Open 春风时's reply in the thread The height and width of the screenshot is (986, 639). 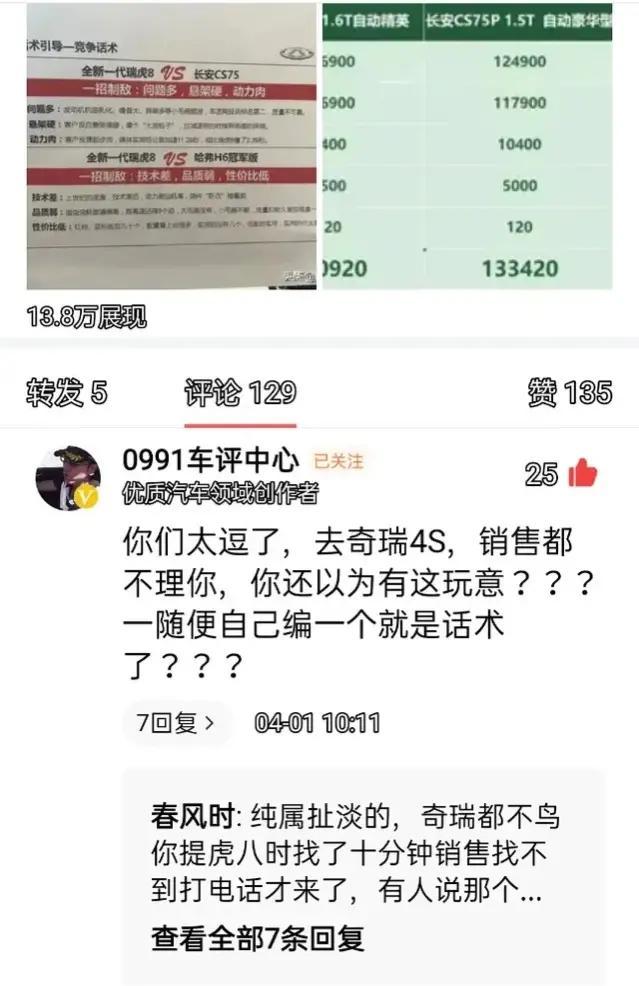click(355, 853)
